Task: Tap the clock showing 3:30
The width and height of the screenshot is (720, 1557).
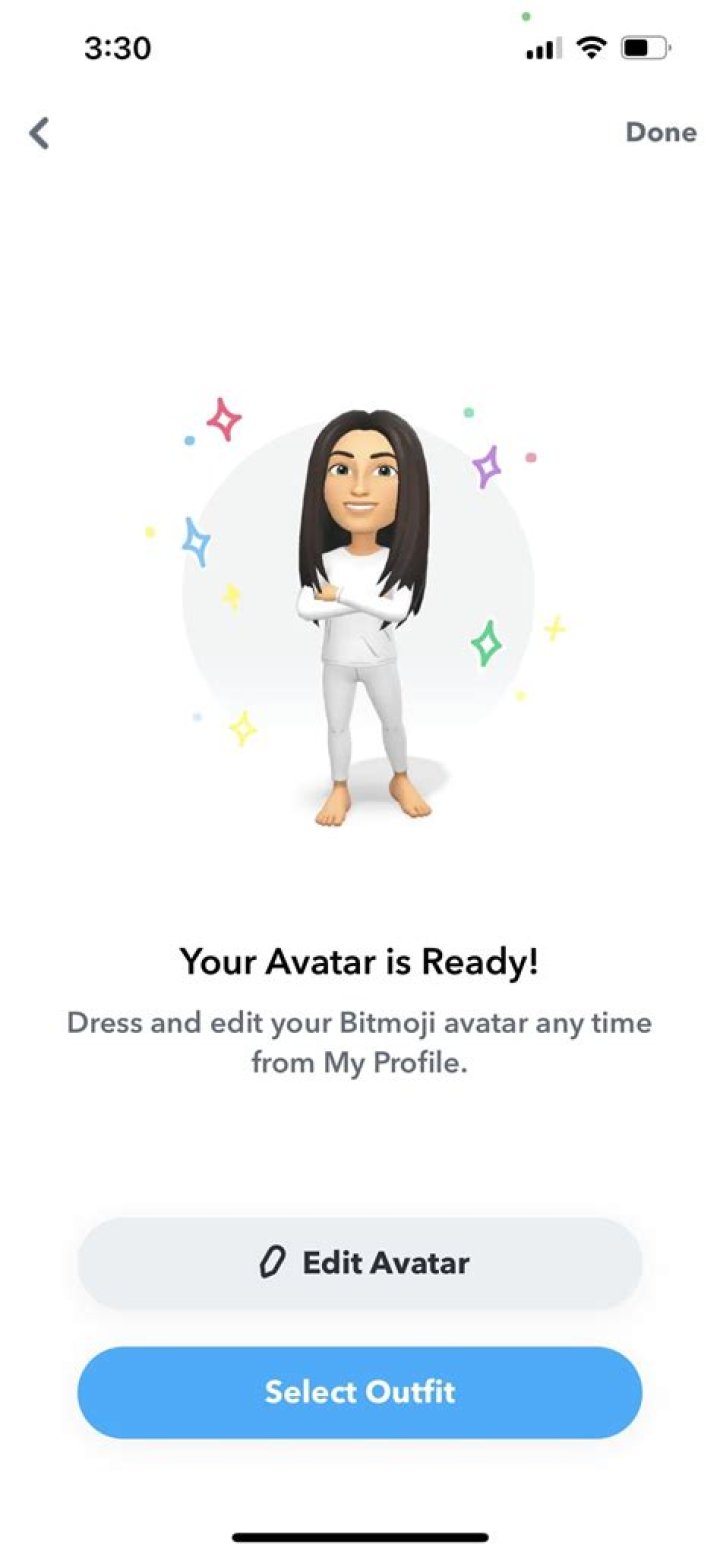Action: tap(119, 47)
